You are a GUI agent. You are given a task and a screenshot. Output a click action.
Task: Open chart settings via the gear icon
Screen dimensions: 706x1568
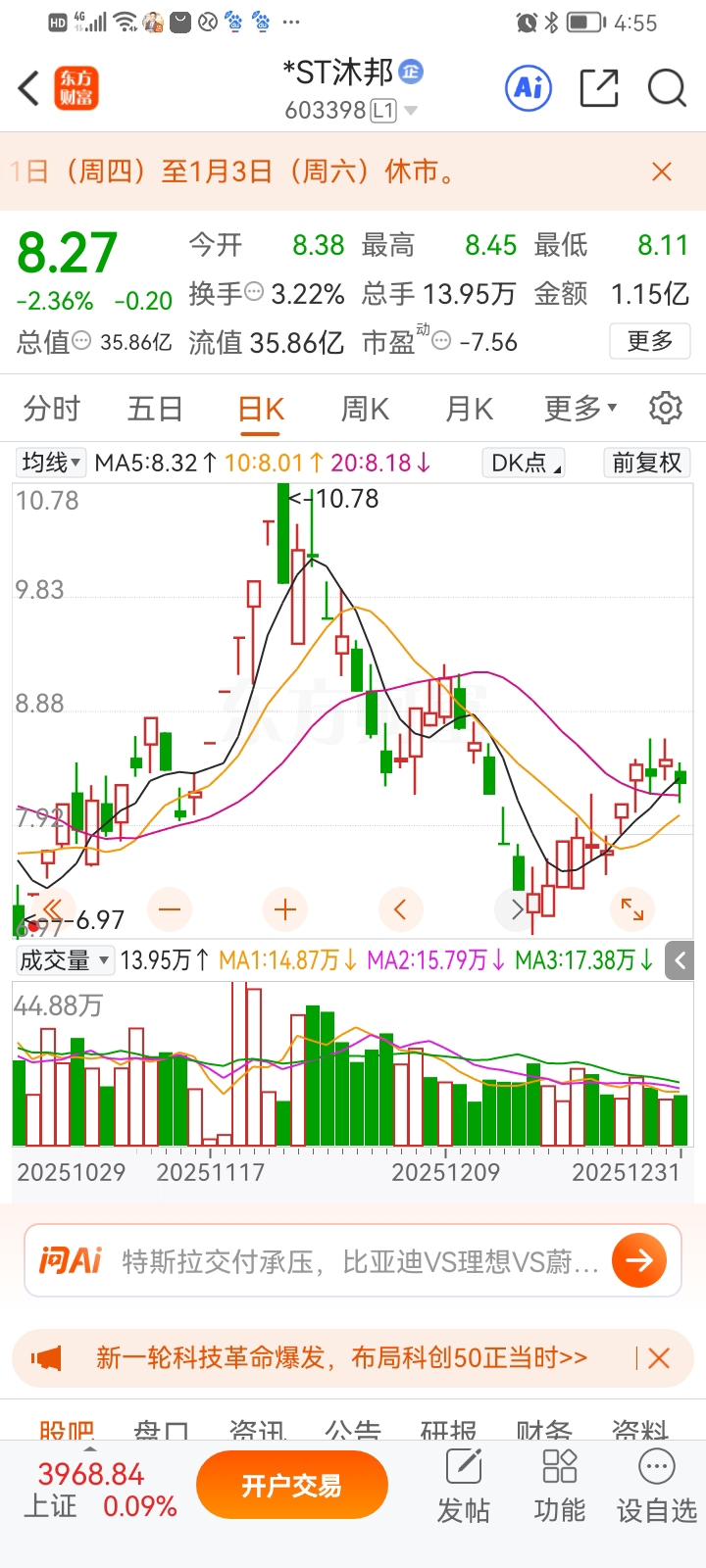tap(666, 409)
